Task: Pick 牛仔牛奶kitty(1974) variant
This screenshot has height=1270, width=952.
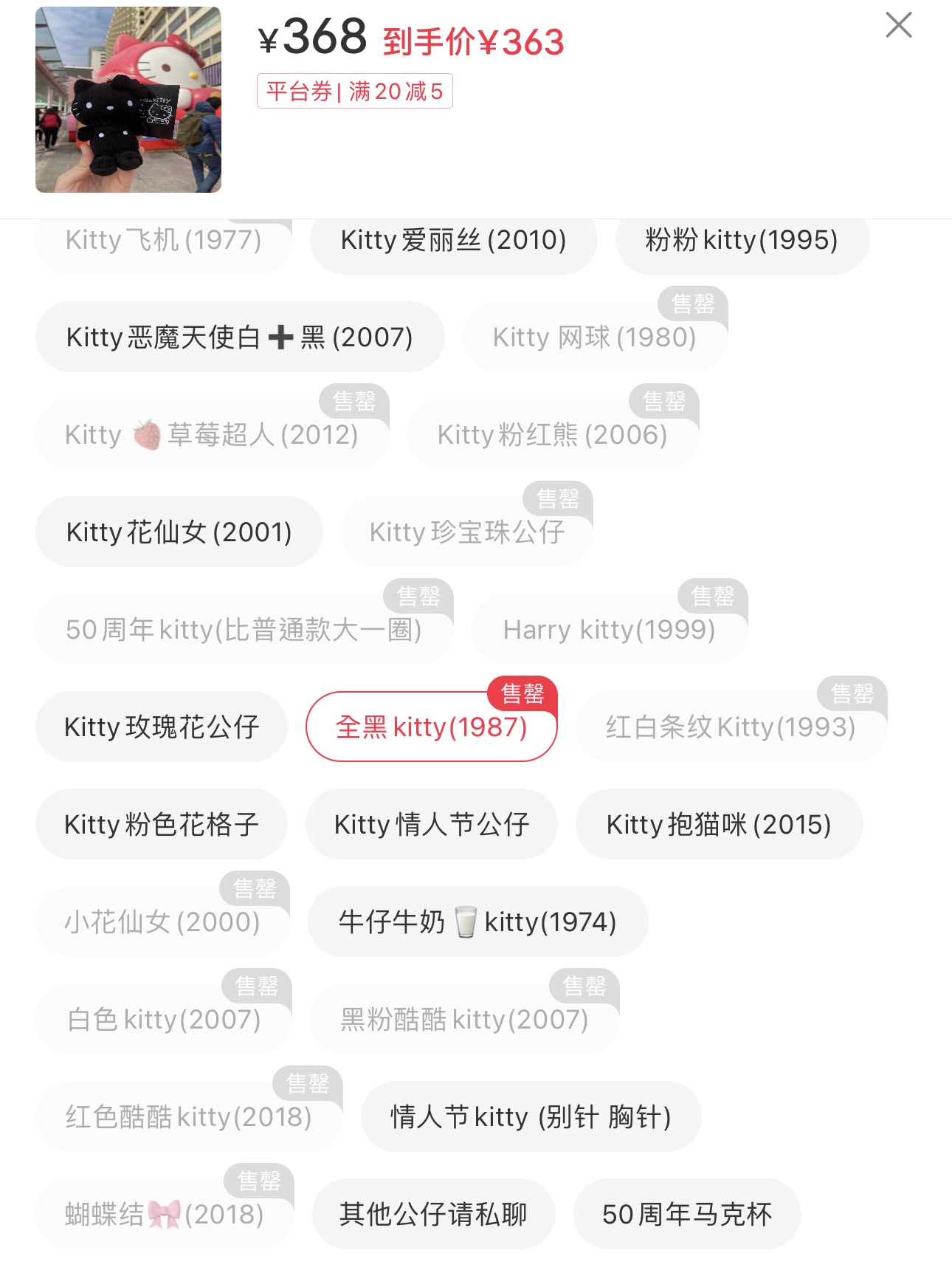Action: point(477,922)
